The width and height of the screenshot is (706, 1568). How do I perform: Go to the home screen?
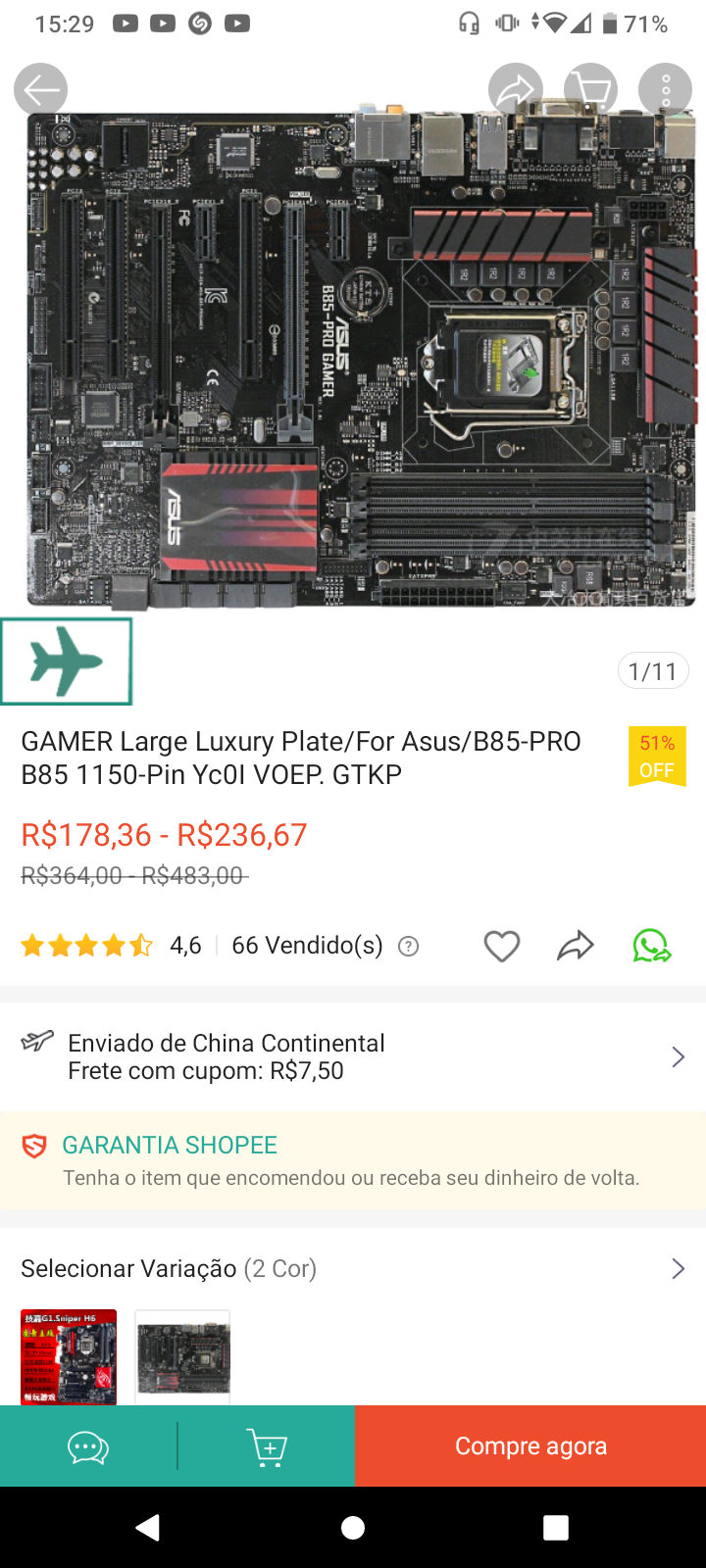point(353,1527)
